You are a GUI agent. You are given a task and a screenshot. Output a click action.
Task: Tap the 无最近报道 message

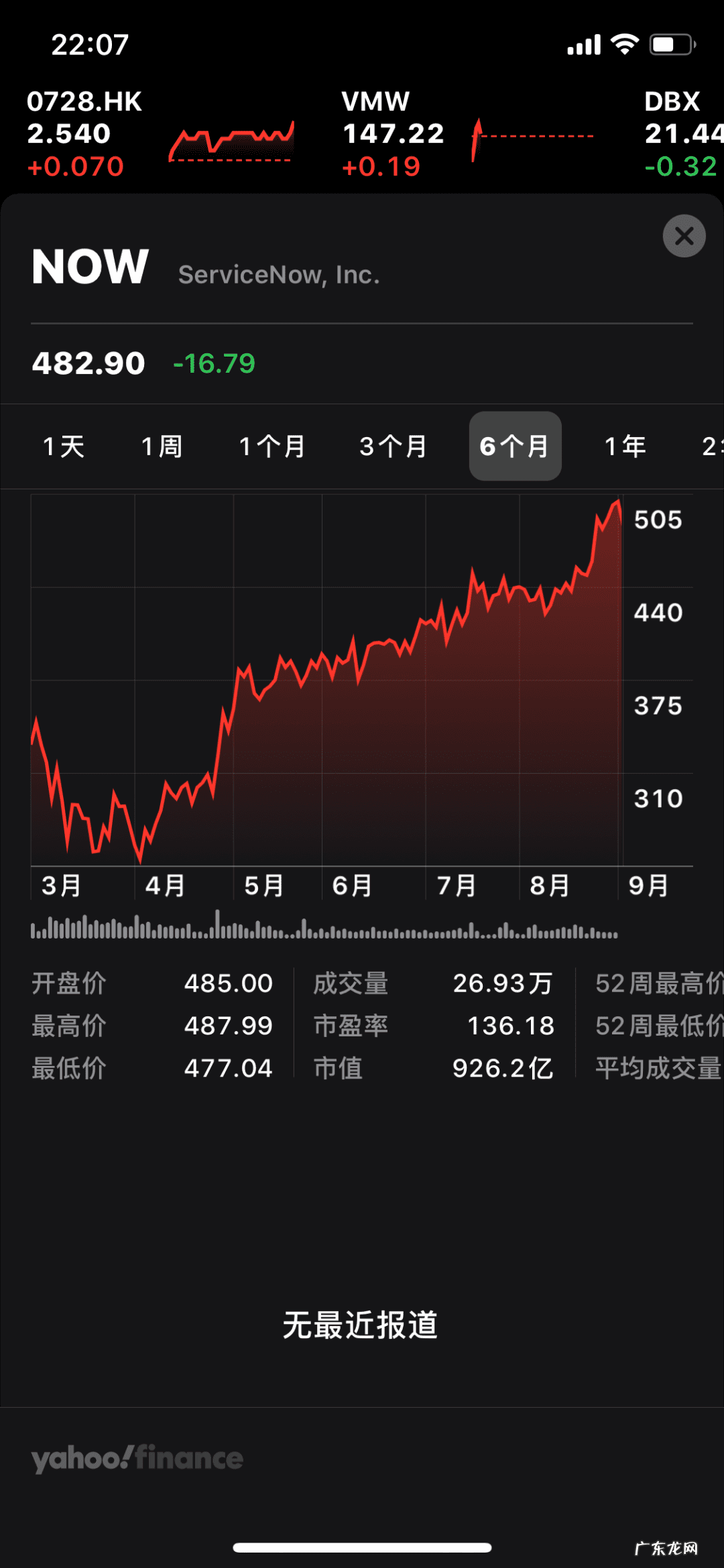pos(362,1322)
